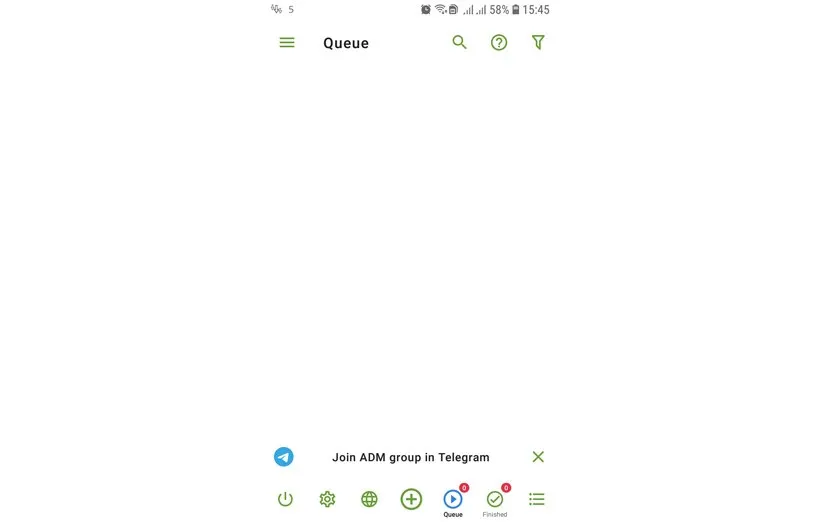Open the filter options

[538, 43]
